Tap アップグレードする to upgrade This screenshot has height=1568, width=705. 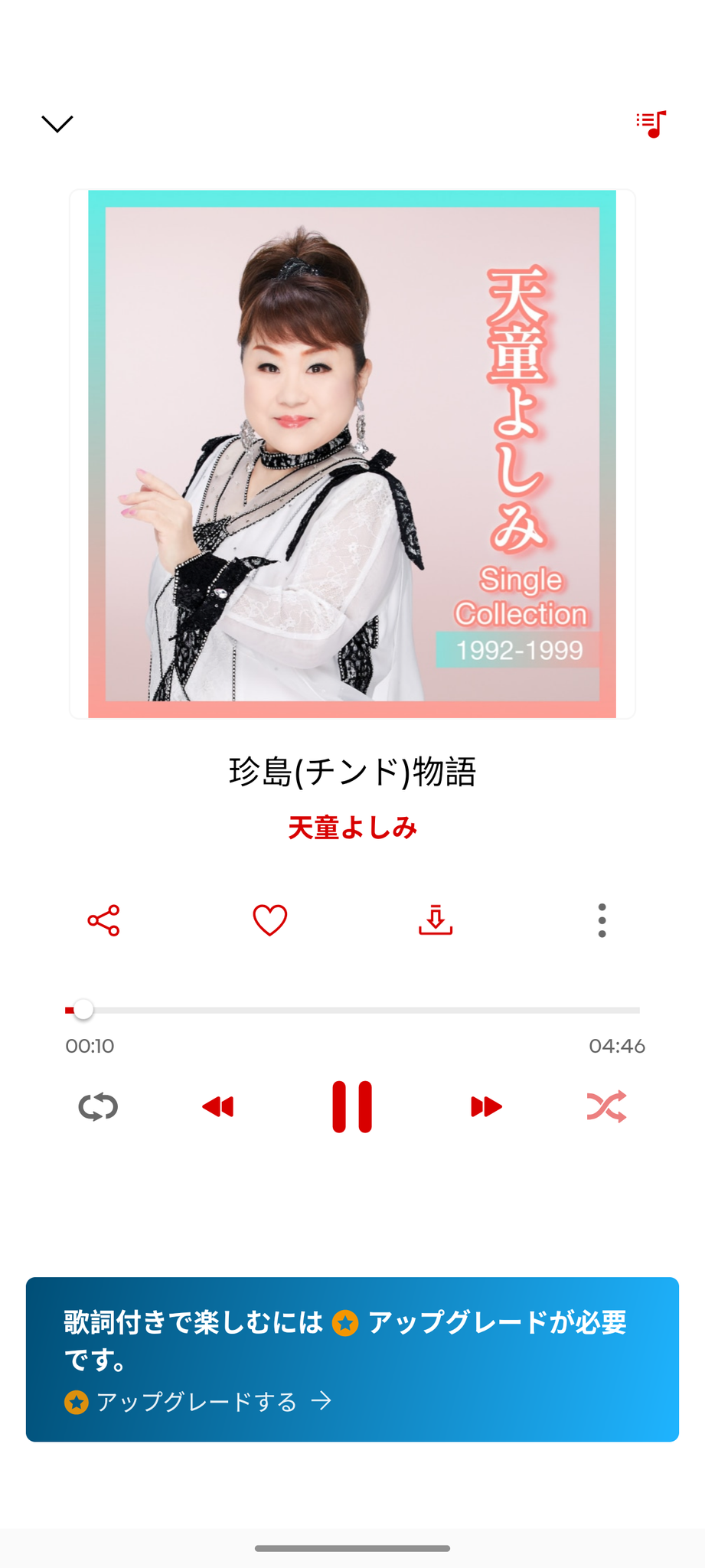(x=198, y=1402)
